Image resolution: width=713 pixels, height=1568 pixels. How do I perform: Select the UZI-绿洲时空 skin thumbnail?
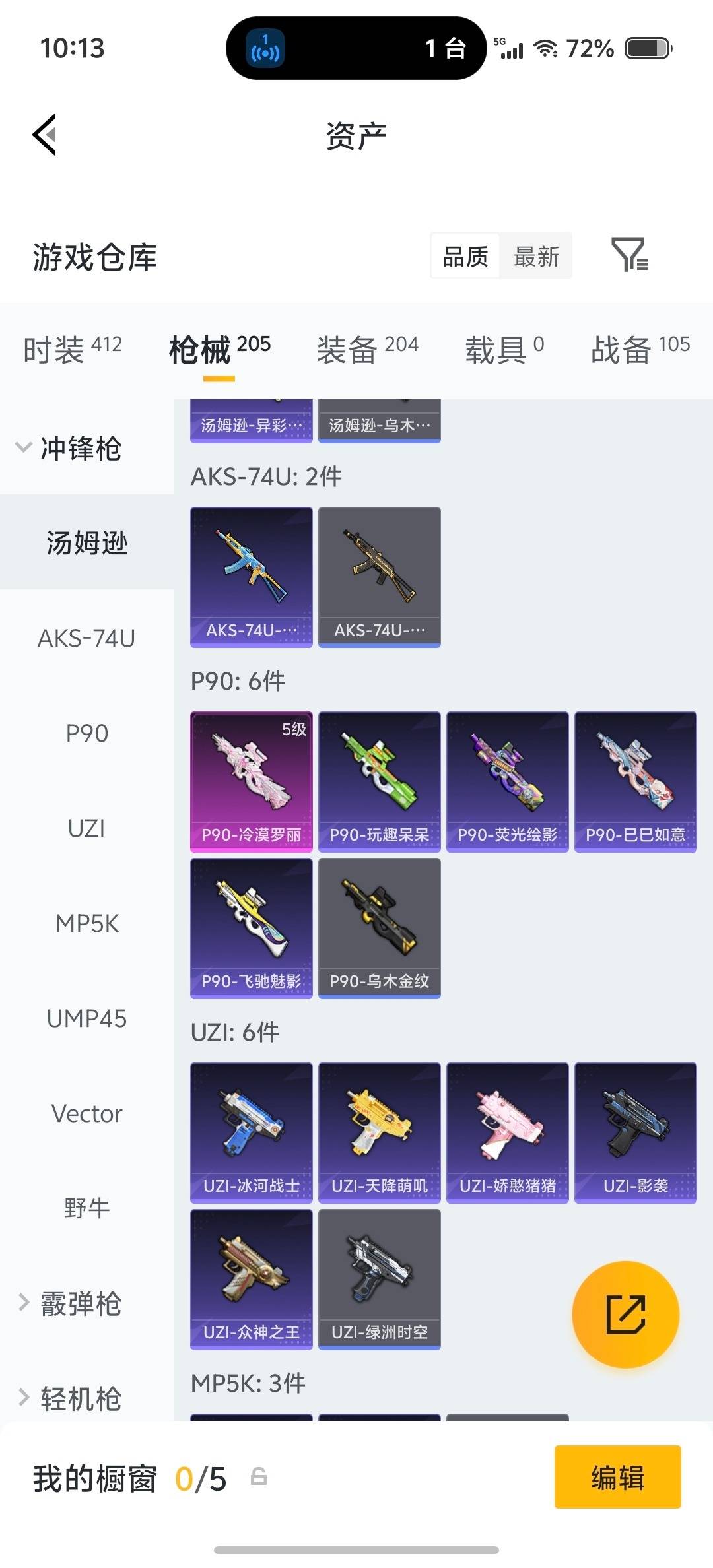point(379,1279)
